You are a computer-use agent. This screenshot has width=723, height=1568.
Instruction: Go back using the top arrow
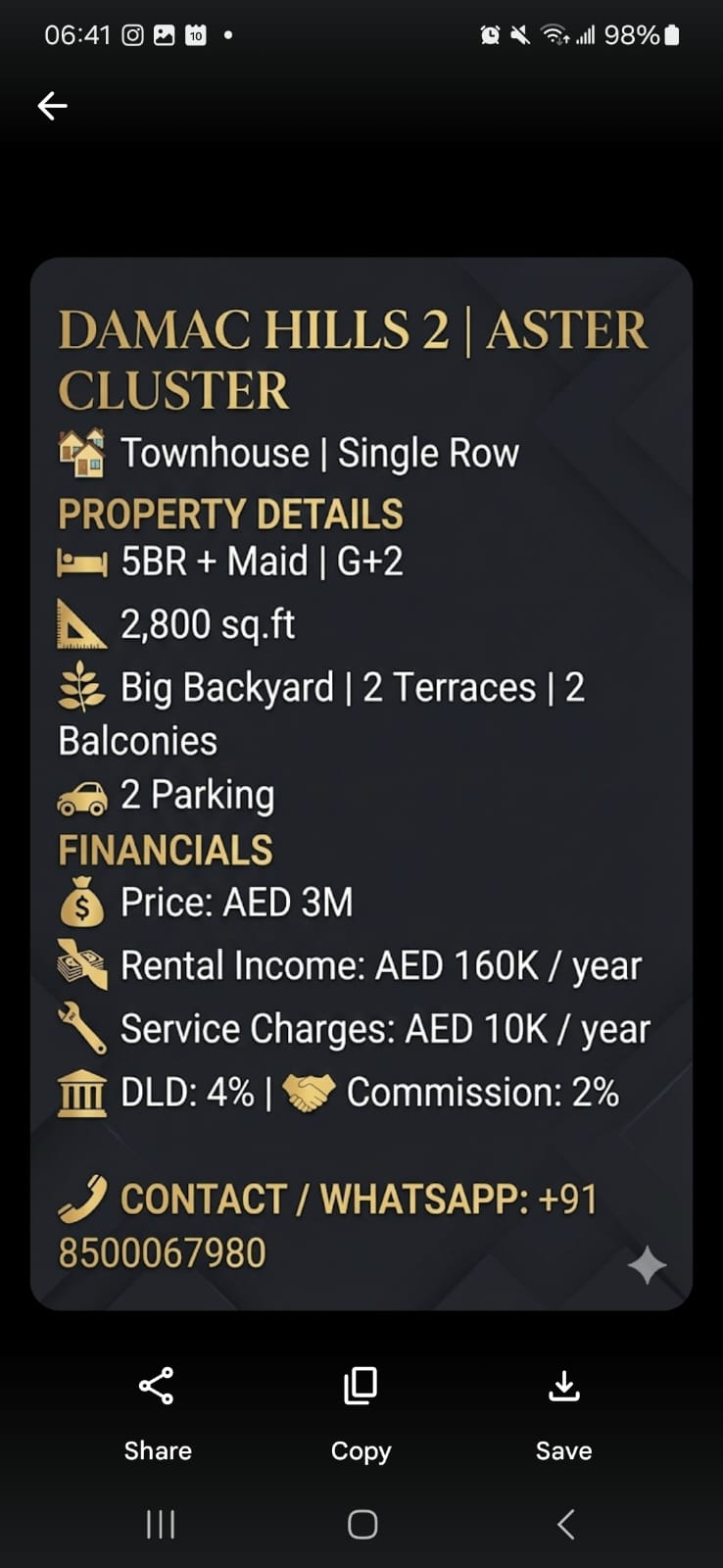[52, 106]
